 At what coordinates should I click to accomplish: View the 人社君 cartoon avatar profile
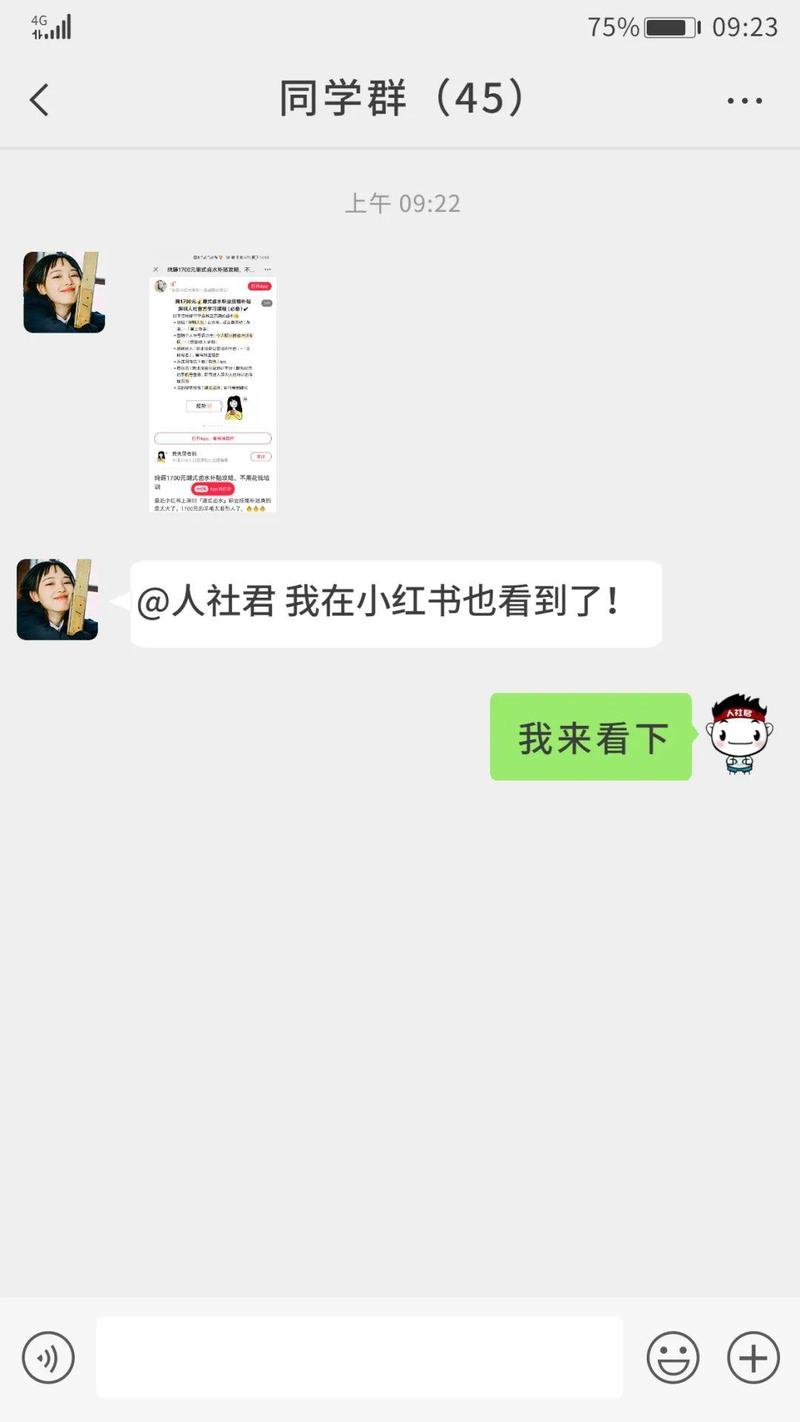[x=739, y=734]
